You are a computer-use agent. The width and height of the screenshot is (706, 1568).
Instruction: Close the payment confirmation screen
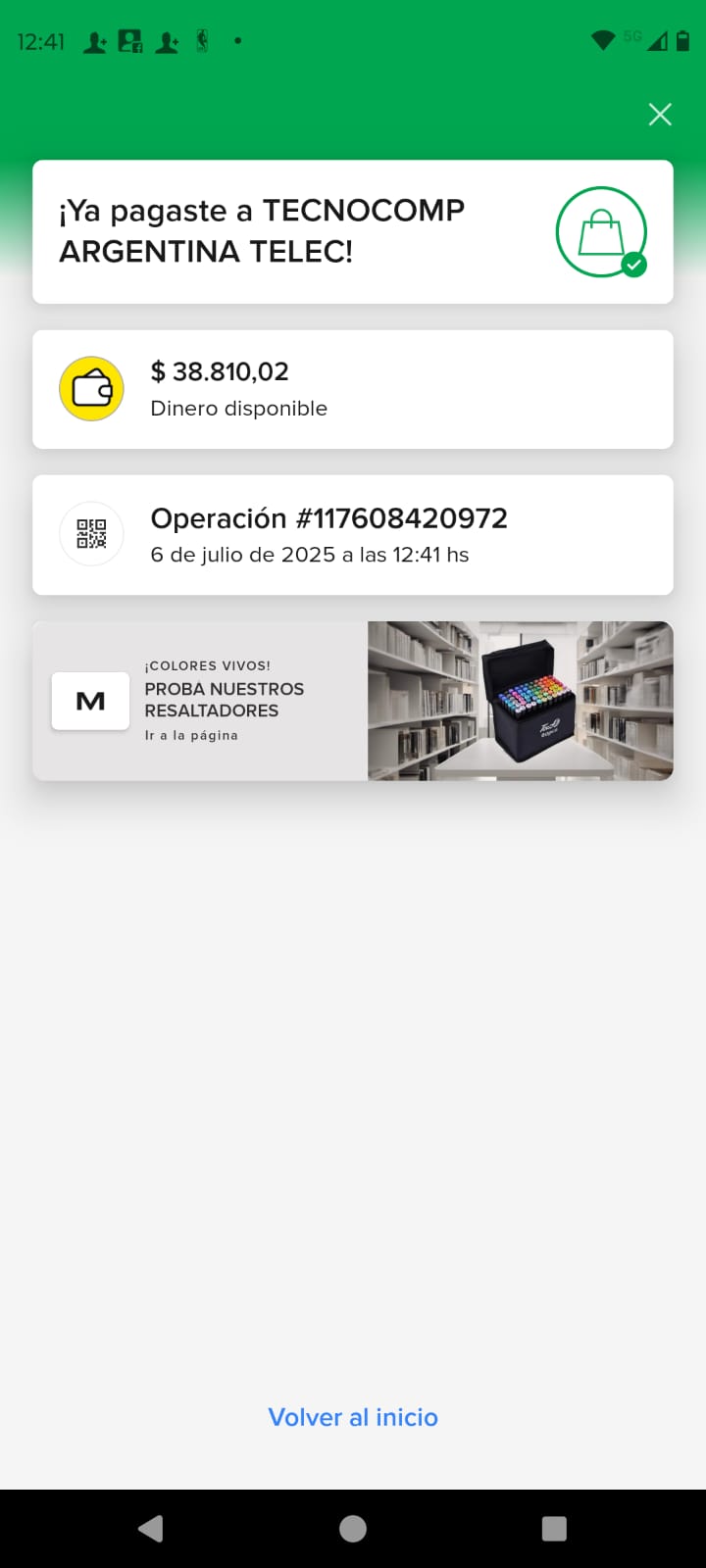660,115
